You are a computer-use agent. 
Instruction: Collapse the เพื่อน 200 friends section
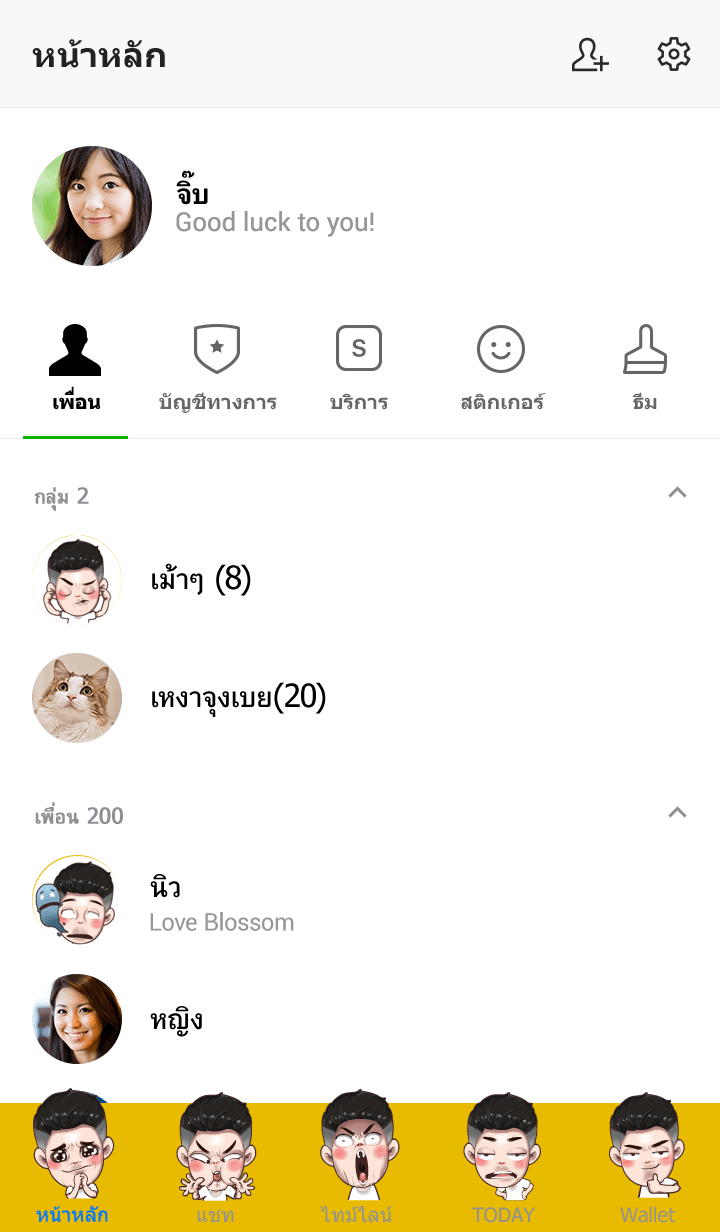[677, 812]
